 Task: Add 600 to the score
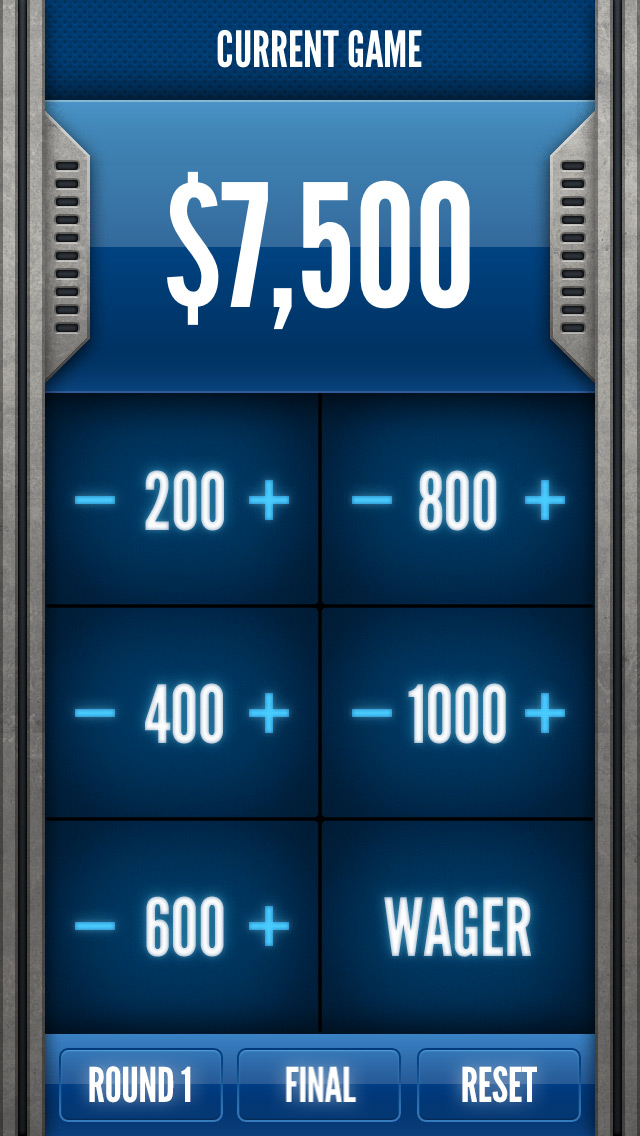coord(269,925)
